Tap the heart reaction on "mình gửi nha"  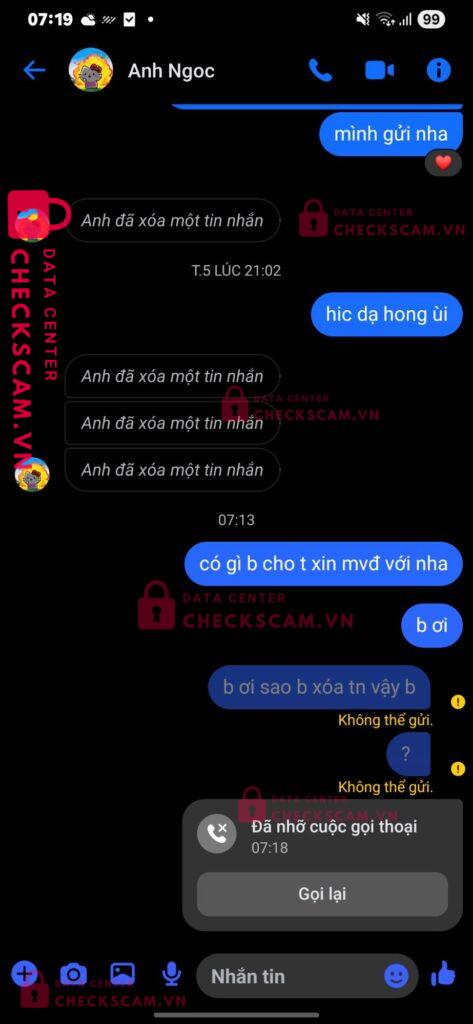coord(444,163)
